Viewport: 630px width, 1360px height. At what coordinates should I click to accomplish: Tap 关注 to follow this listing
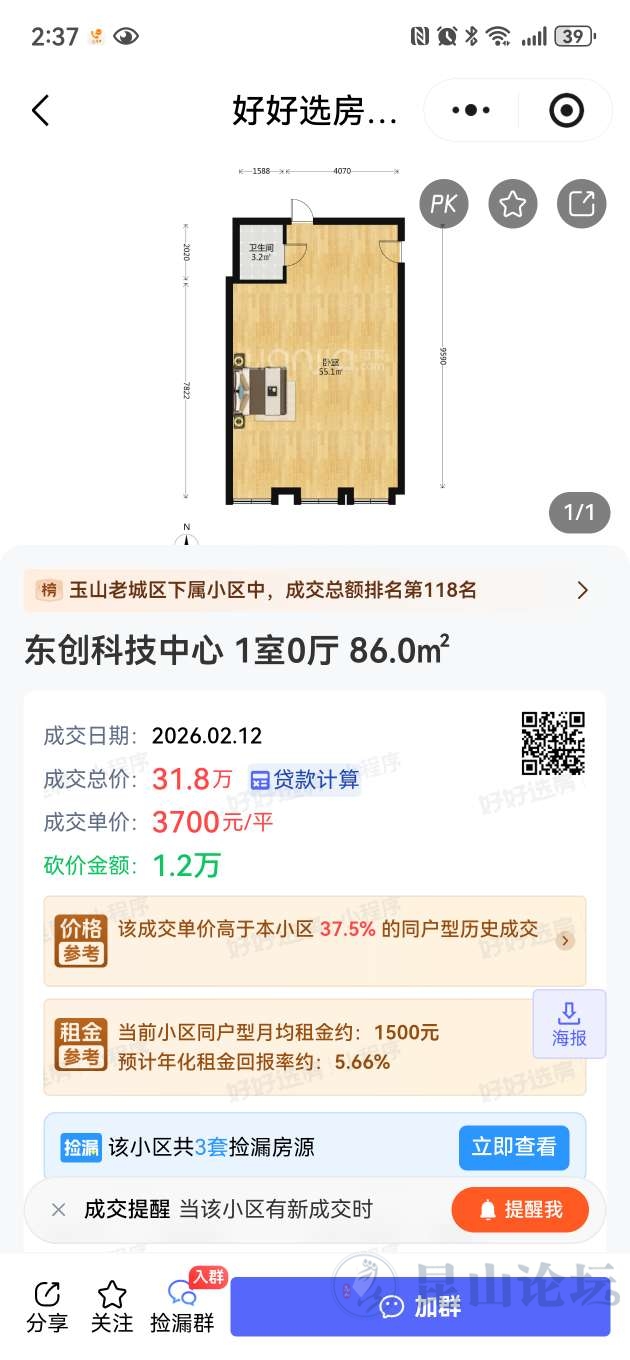(x=112, y=1307)
